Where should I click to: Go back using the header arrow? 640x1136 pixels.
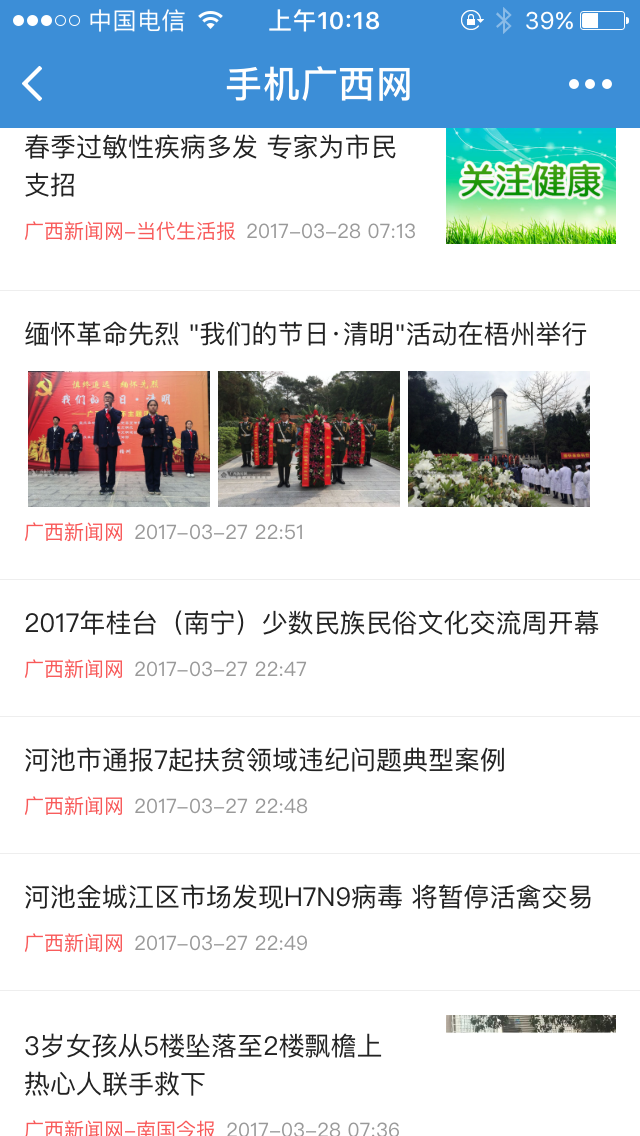click(33, 84)
